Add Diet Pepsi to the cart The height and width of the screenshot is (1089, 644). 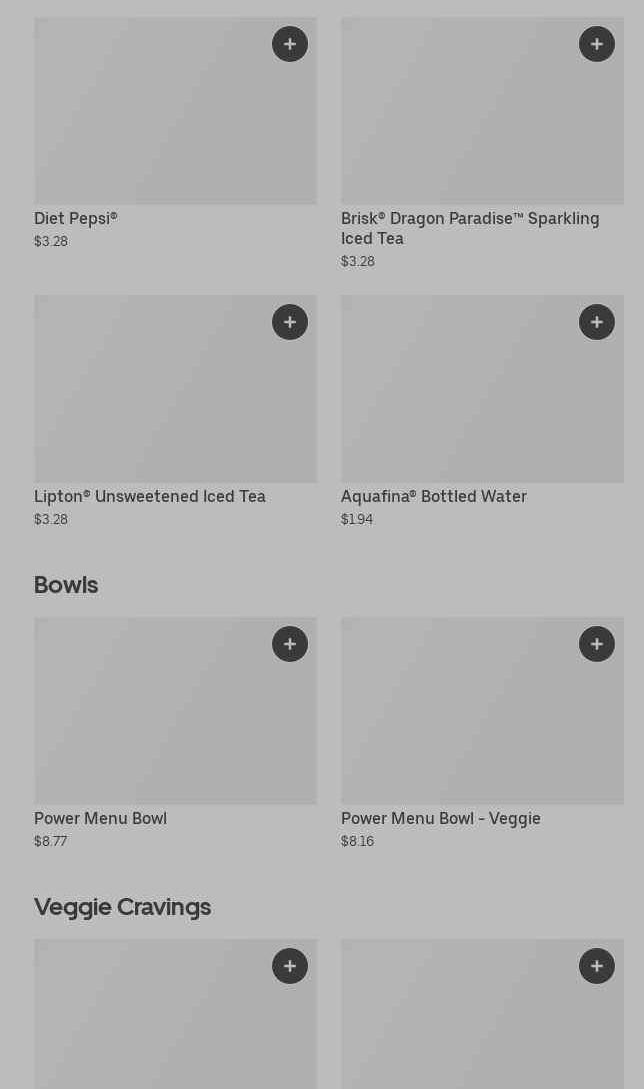click(x=290, y=44)
